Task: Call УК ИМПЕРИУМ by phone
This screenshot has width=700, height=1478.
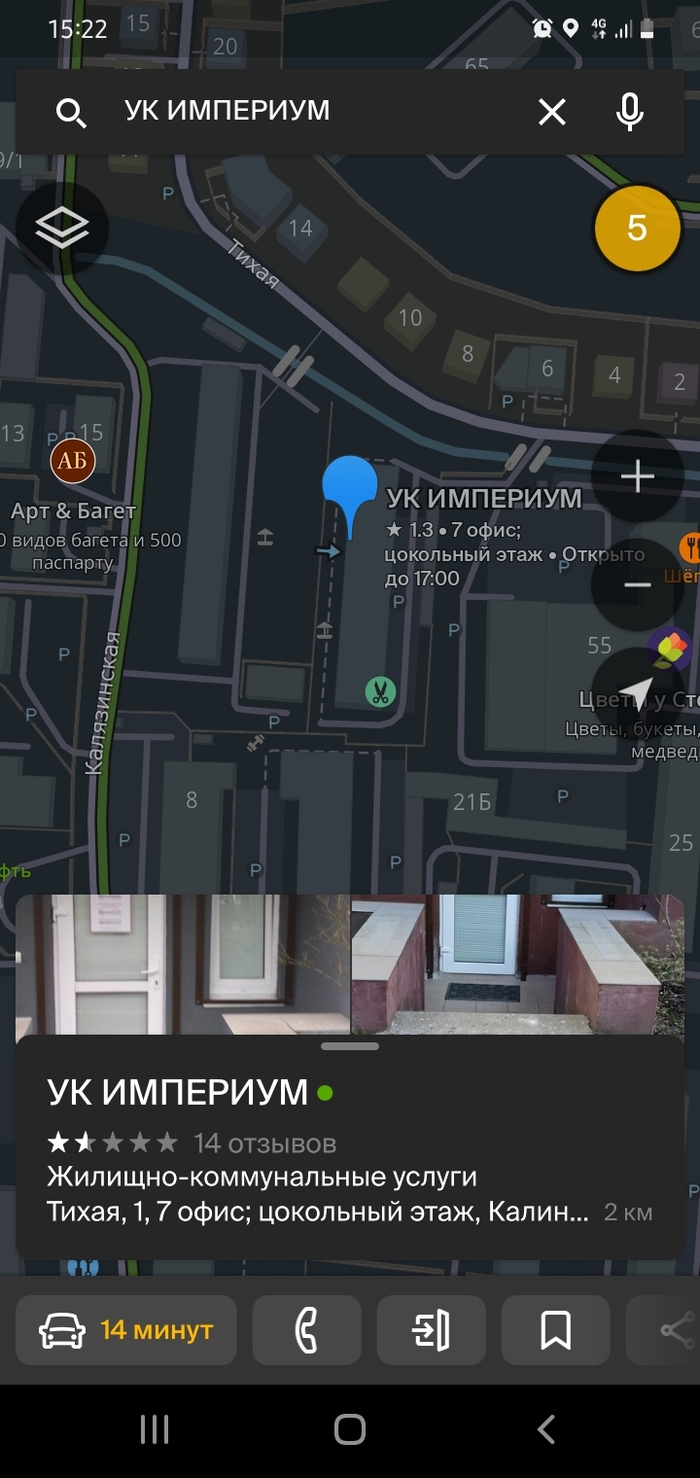Action: pyautogui.click(x=306, y=1330)
